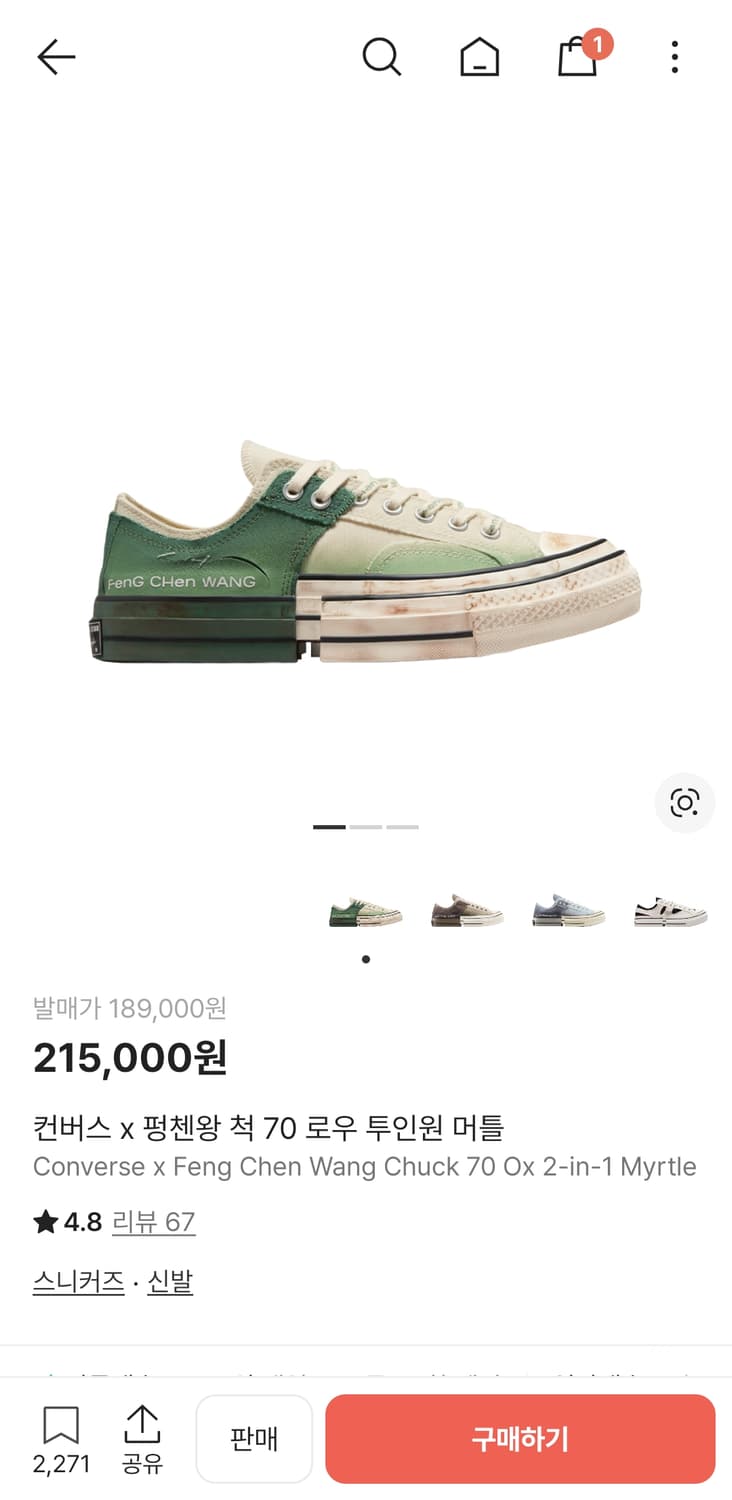This screenshot has height=1500, width=732.
Task: Select the green Myrtle colorway thumbnail
Action: point(366,910)
